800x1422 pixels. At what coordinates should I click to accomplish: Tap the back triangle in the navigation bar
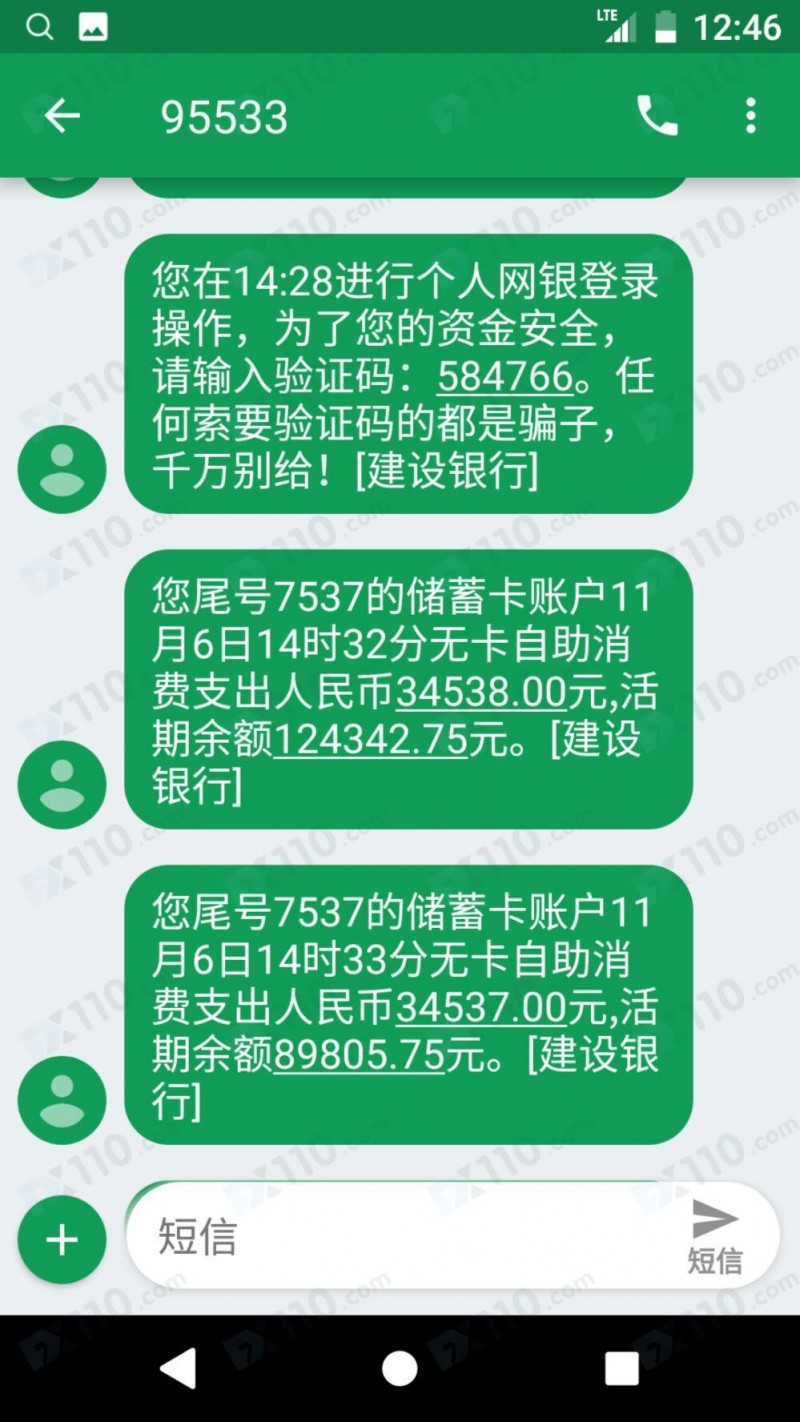pyautogui.click(x=178, y=1370)
